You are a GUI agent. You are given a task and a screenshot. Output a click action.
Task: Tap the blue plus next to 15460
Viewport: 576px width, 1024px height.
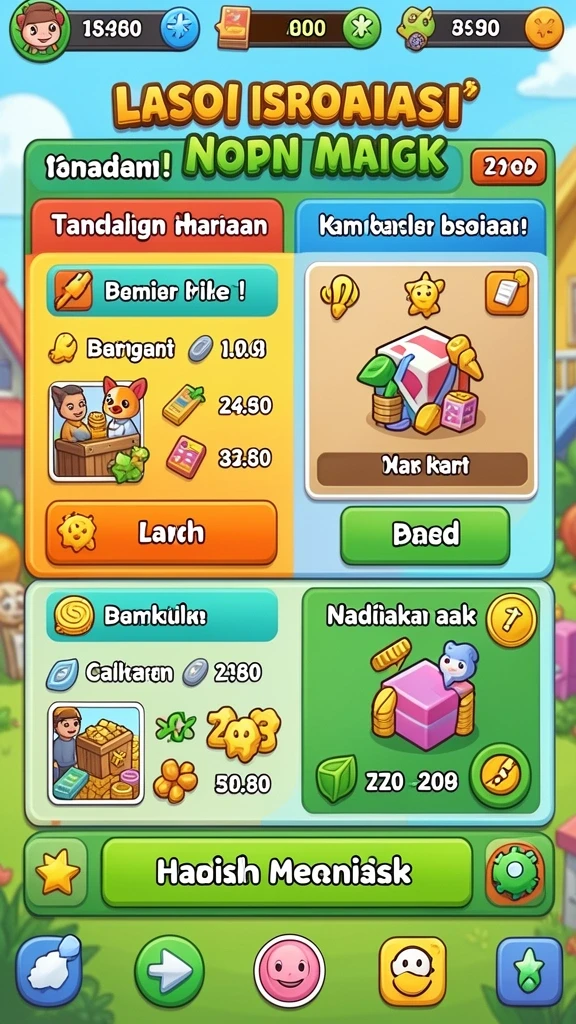179,29
